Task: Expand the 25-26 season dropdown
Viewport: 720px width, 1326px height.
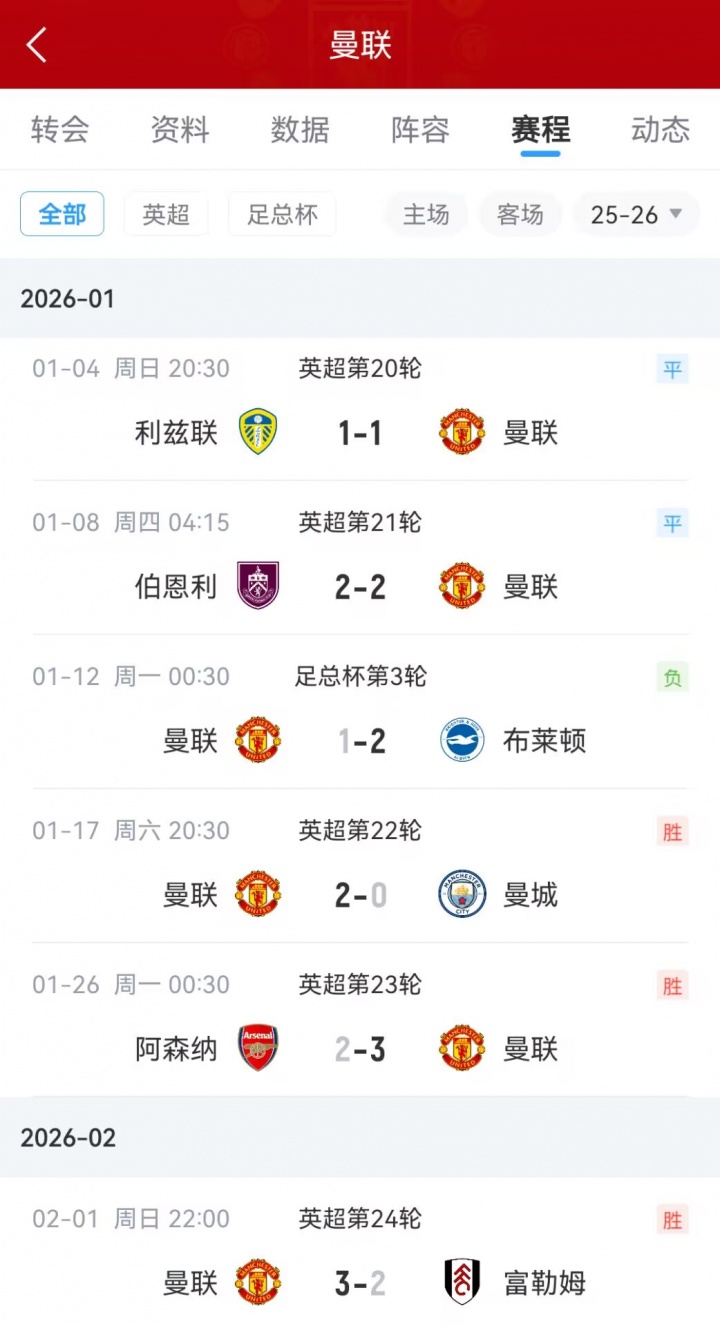Action: coord(636,214)
